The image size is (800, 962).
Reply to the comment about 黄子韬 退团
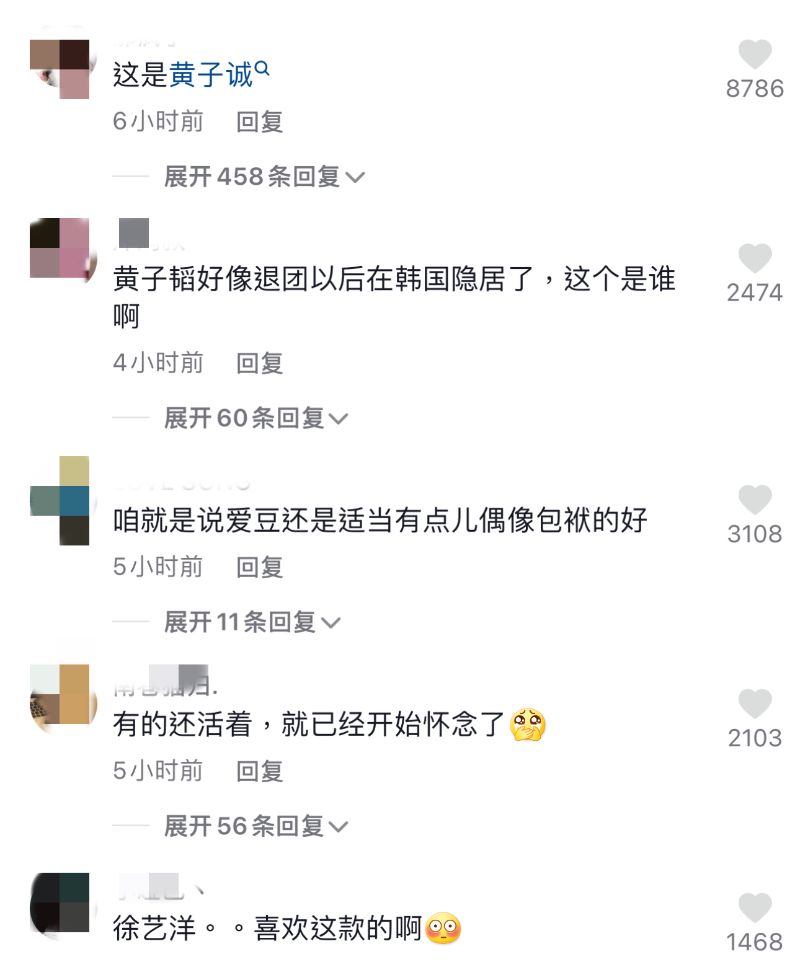[x=260, y=363]
